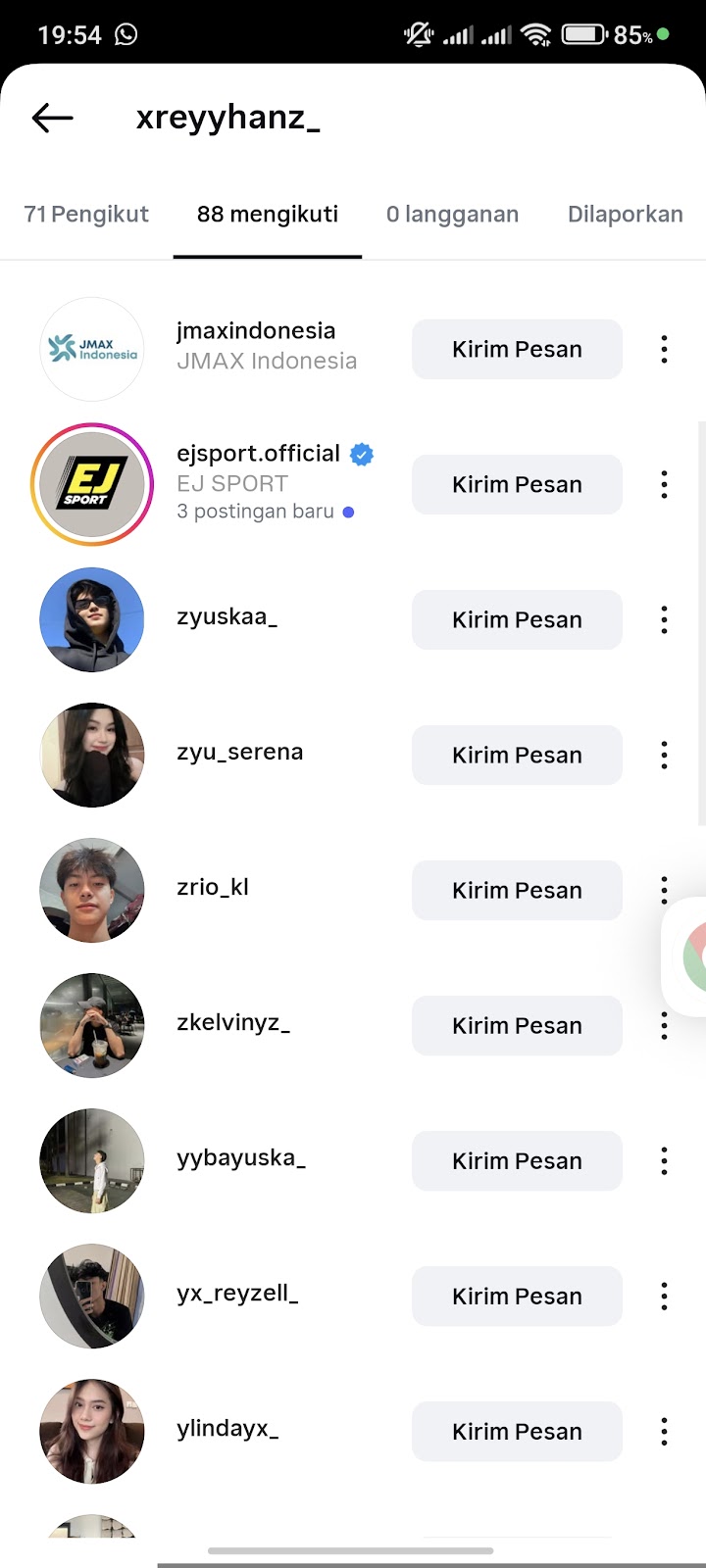Select the 0 langganan tab
This screenshot has width=706, height=1568.
pyautogui.click(x=452, y=215)
